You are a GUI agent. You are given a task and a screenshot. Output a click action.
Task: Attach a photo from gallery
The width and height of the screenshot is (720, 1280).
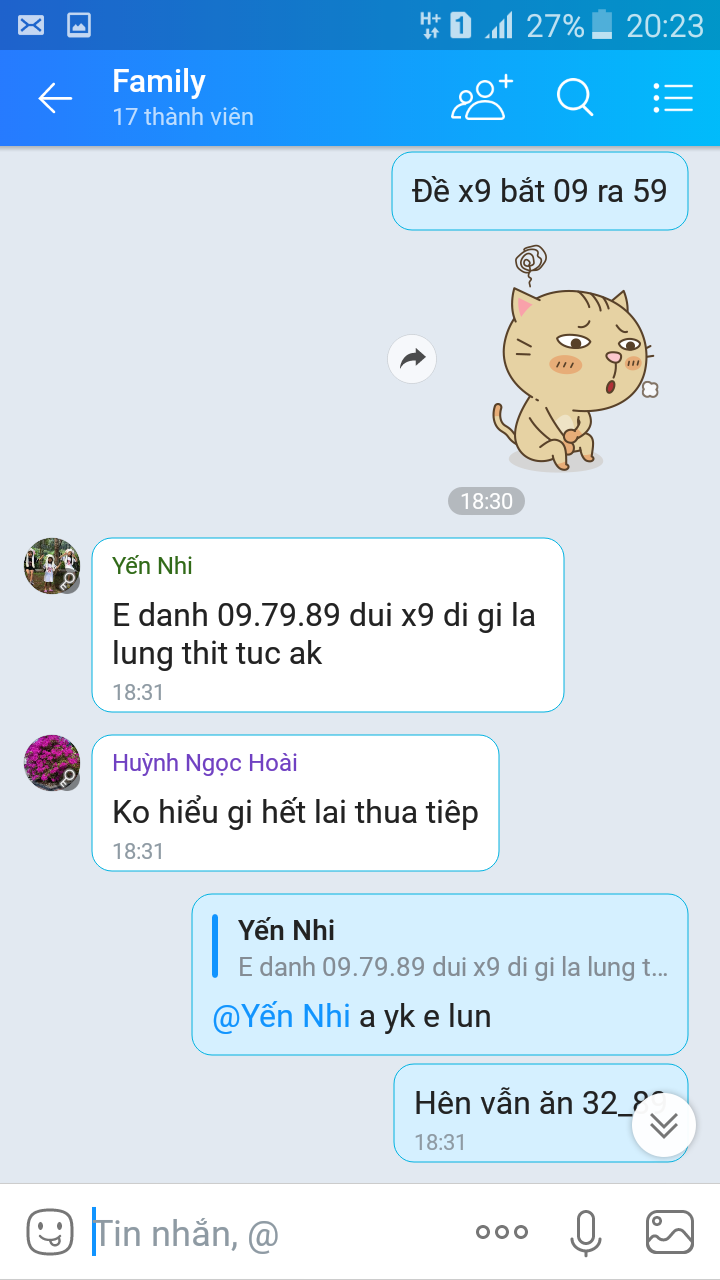click(670, 1232)
